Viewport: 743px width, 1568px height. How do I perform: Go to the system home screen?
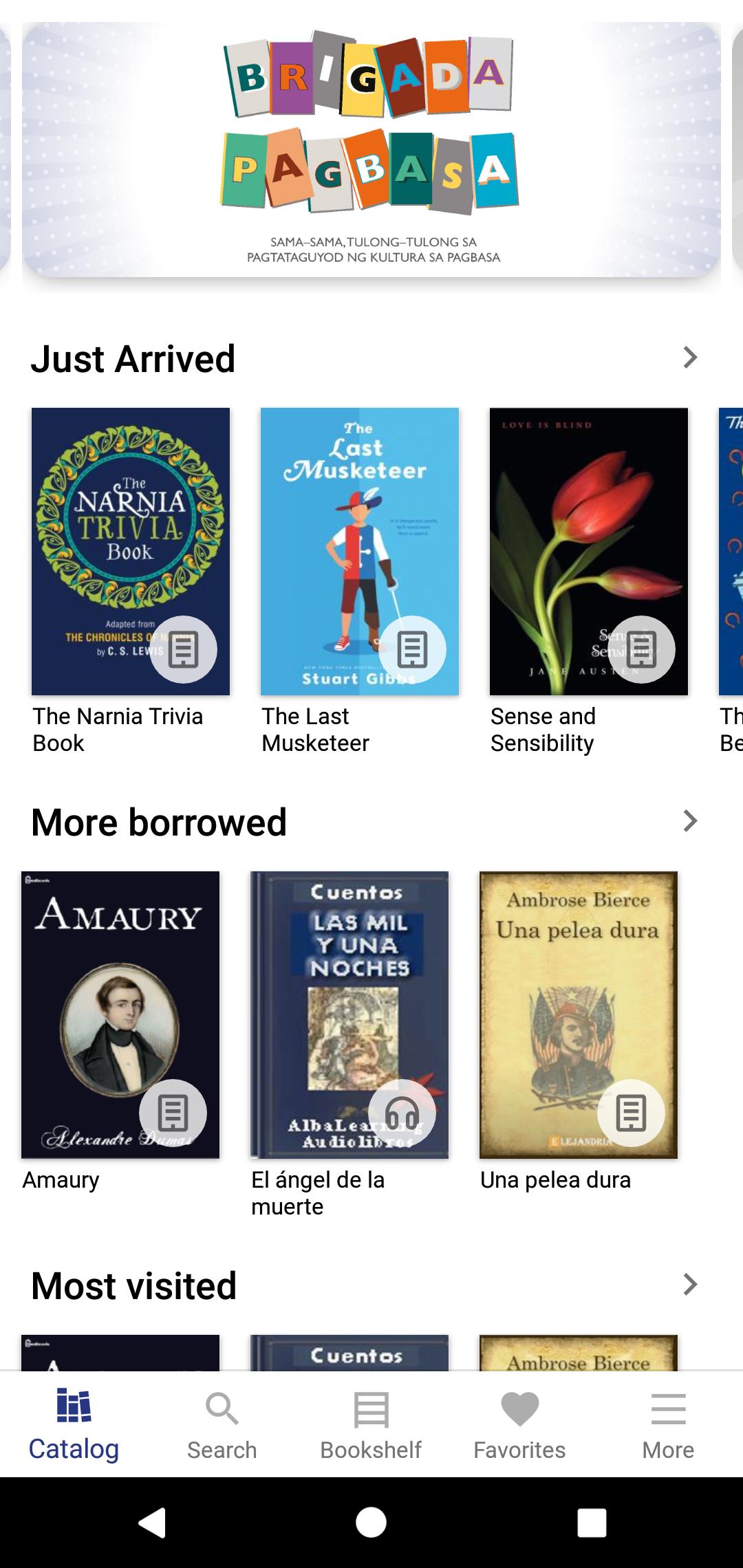[x=371, y=1523]
